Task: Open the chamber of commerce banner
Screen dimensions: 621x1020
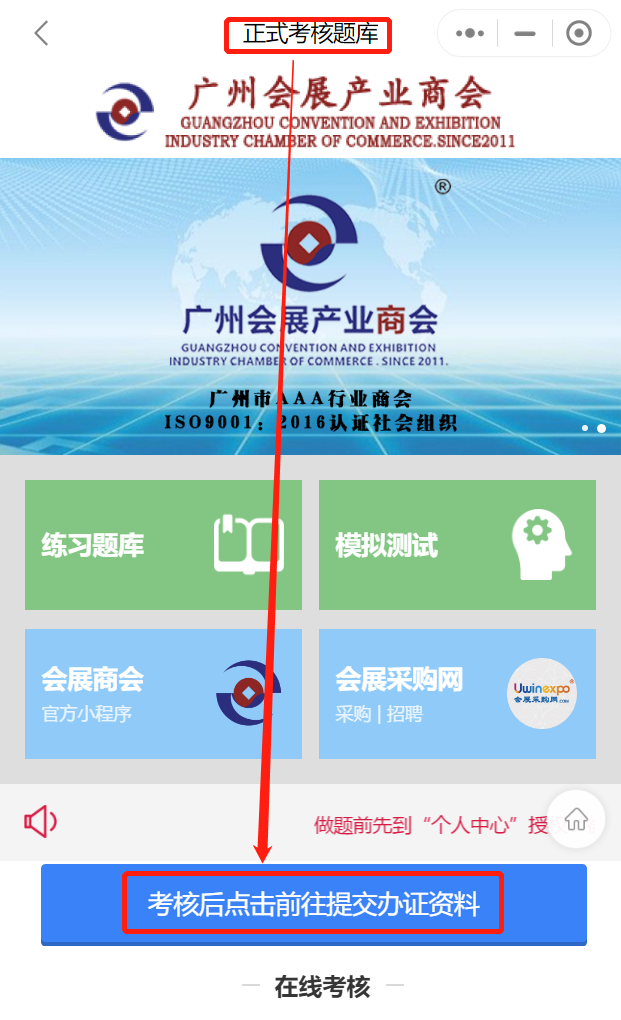Action: 310,305
